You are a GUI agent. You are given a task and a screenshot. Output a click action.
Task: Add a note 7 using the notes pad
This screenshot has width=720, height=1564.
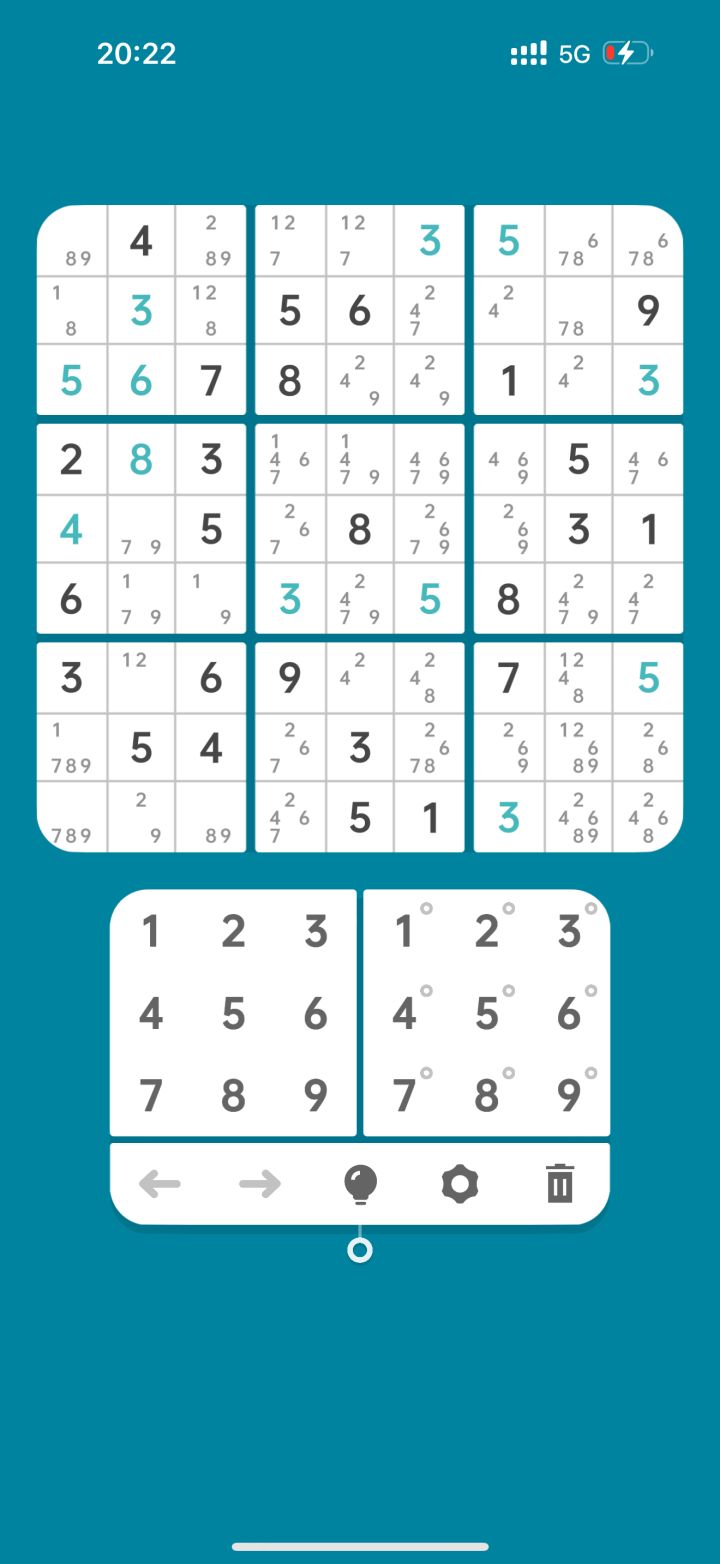coord(405,1094)
